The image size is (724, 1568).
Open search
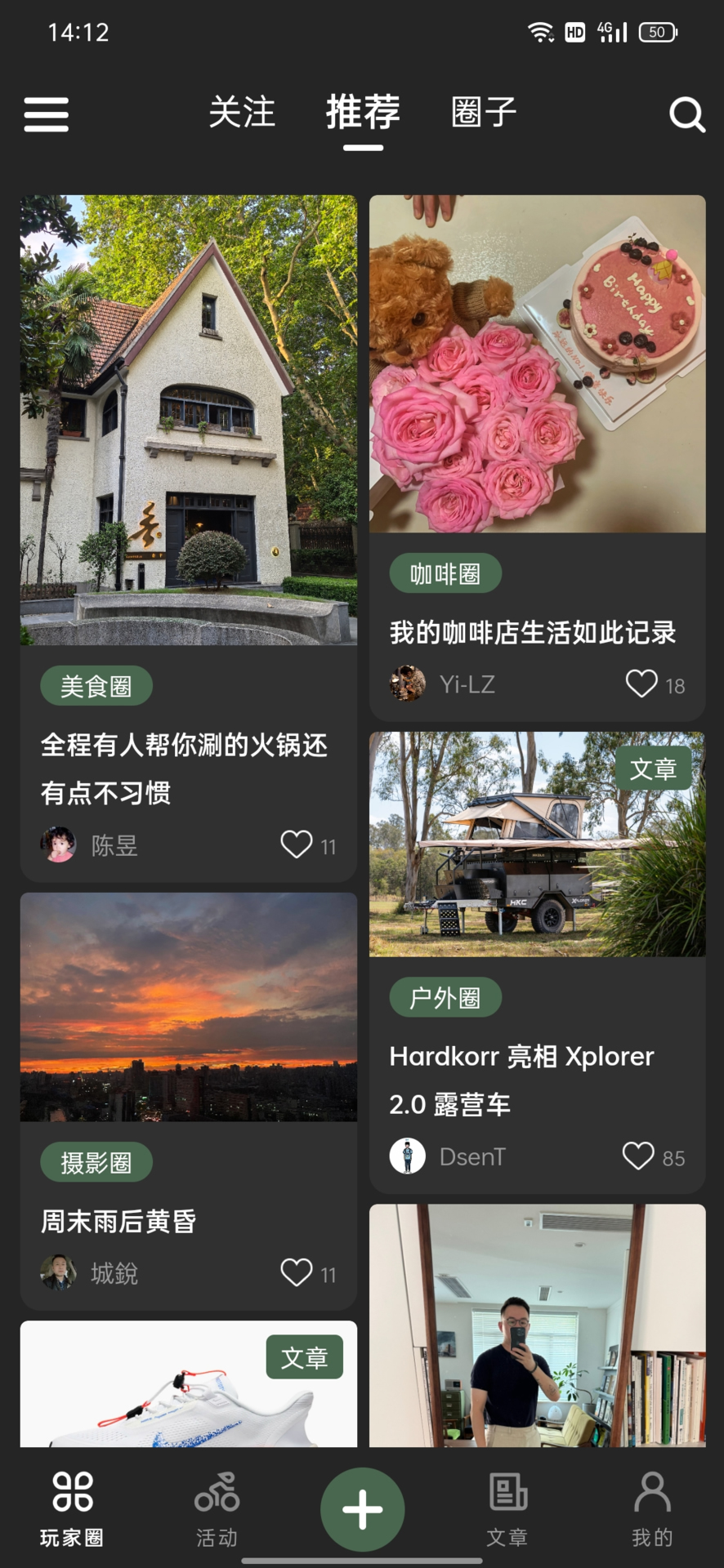pos(687,114)
